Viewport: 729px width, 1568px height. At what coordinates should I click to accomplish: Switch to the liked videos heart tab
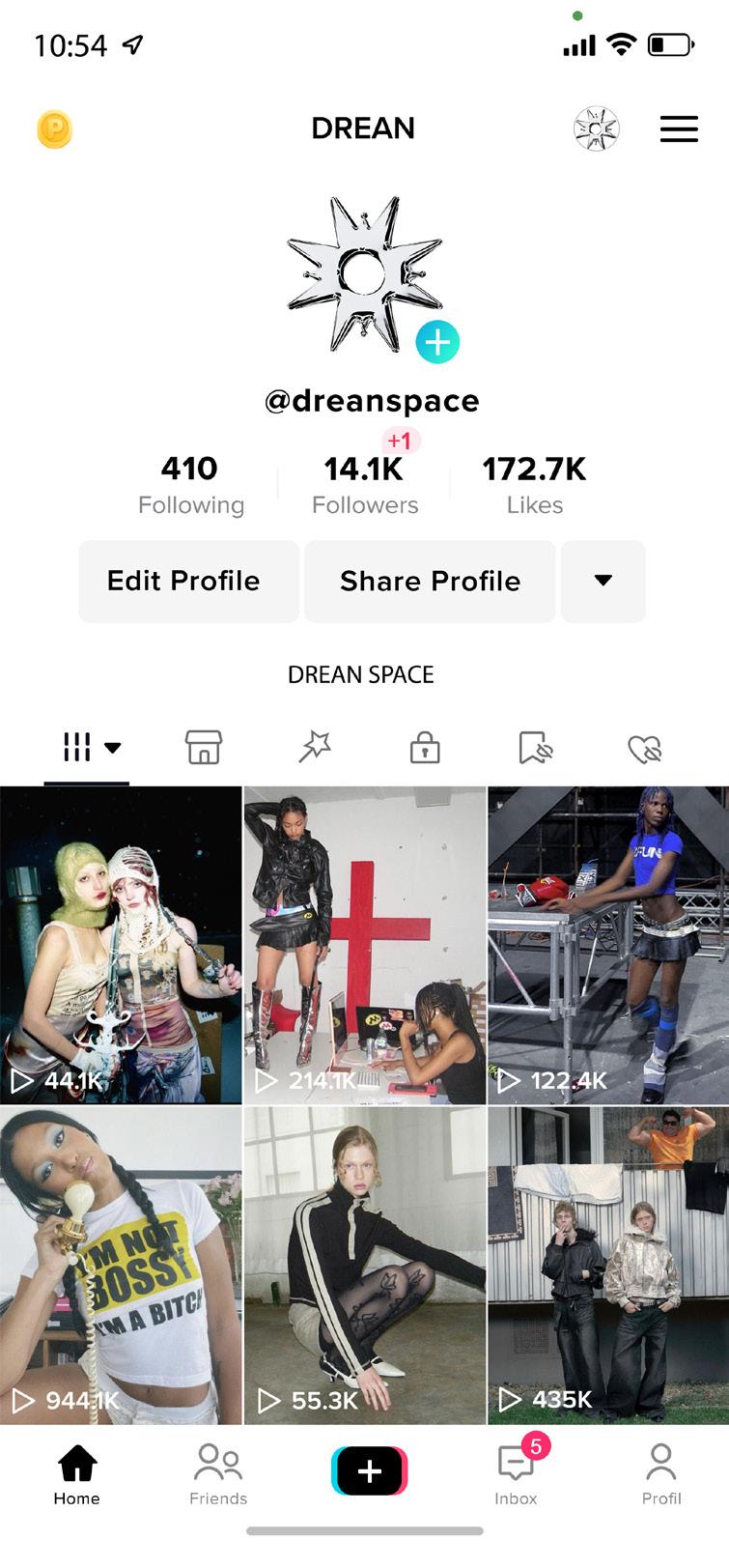pyautogui.click(x=644, y=748)
